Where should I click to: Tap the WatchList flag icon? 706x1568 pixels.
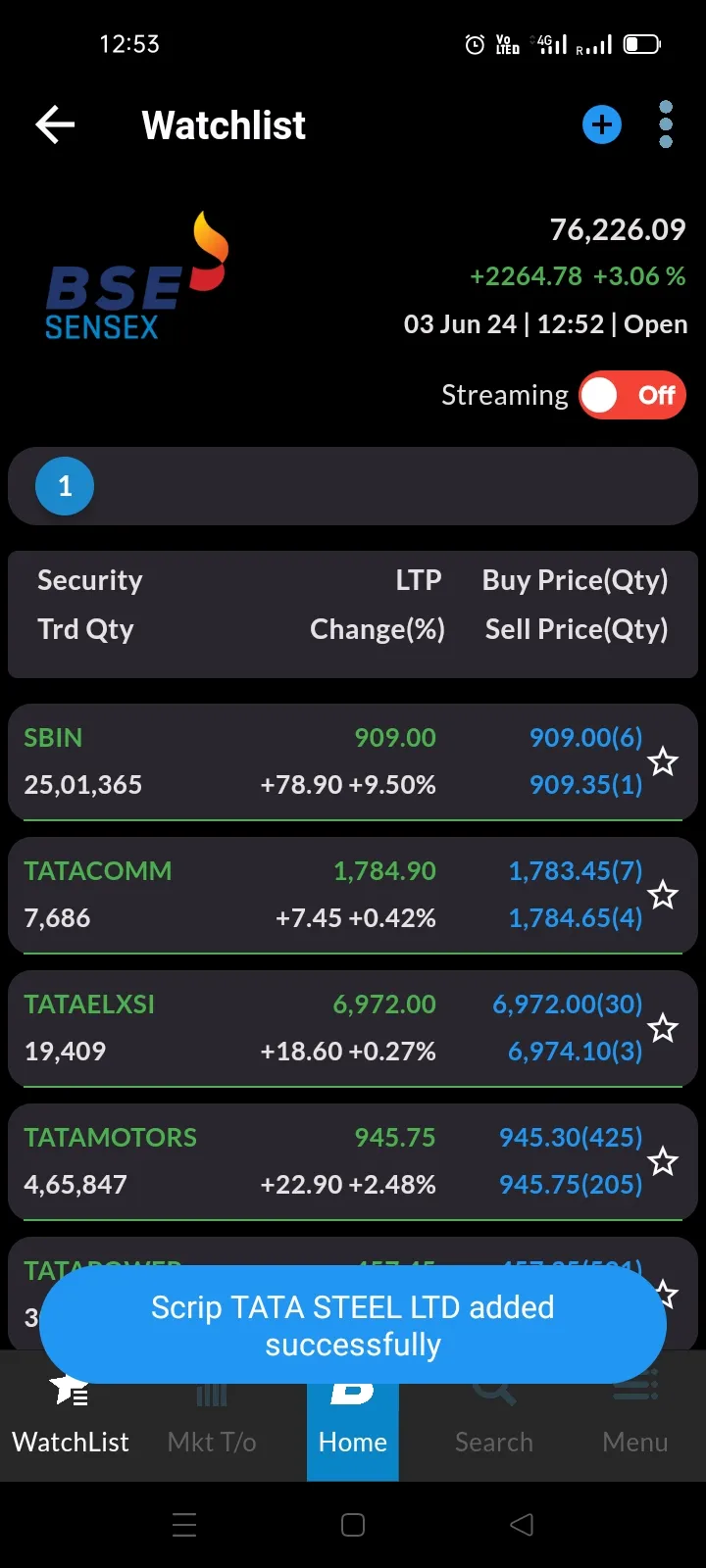[x=70, y=1392]
